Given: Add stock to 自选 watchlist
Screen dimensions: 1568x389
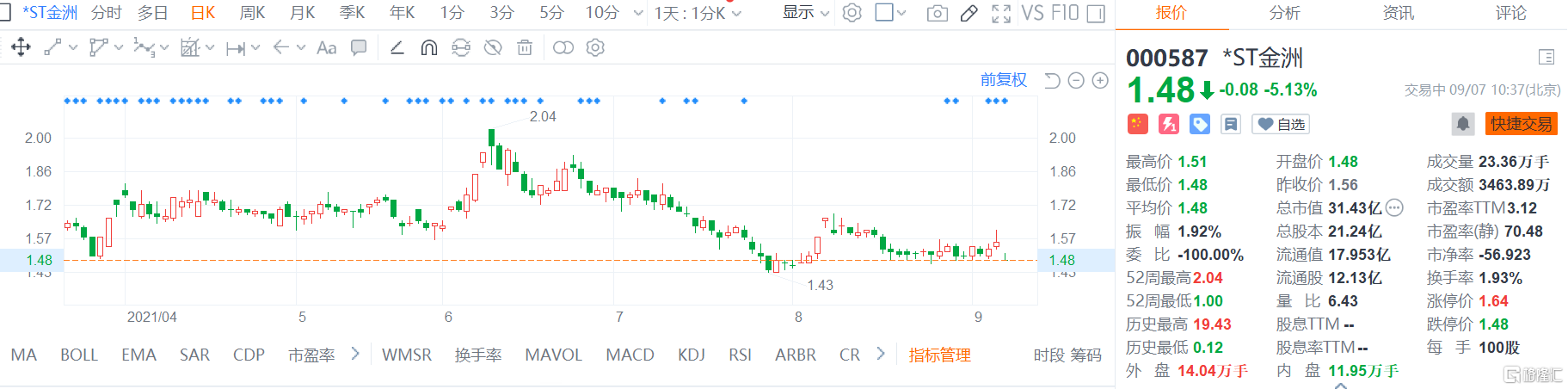Looking at the screenshot, I should (1281, 124).
